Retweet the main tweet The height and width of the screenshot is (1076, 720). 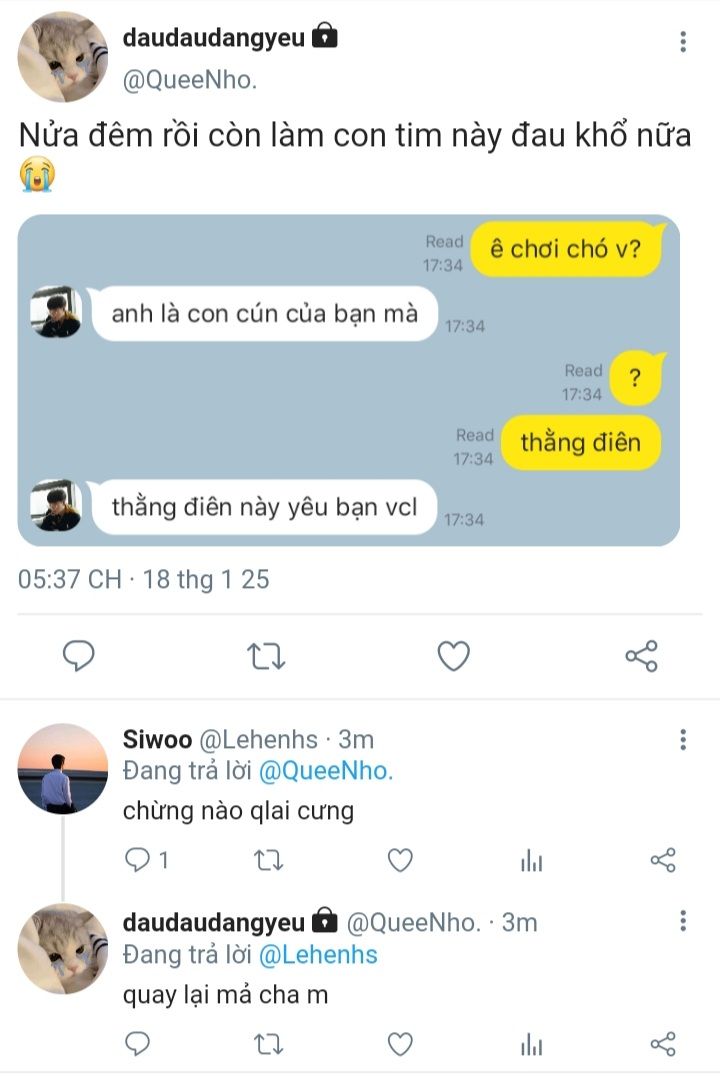click(266, 656)
